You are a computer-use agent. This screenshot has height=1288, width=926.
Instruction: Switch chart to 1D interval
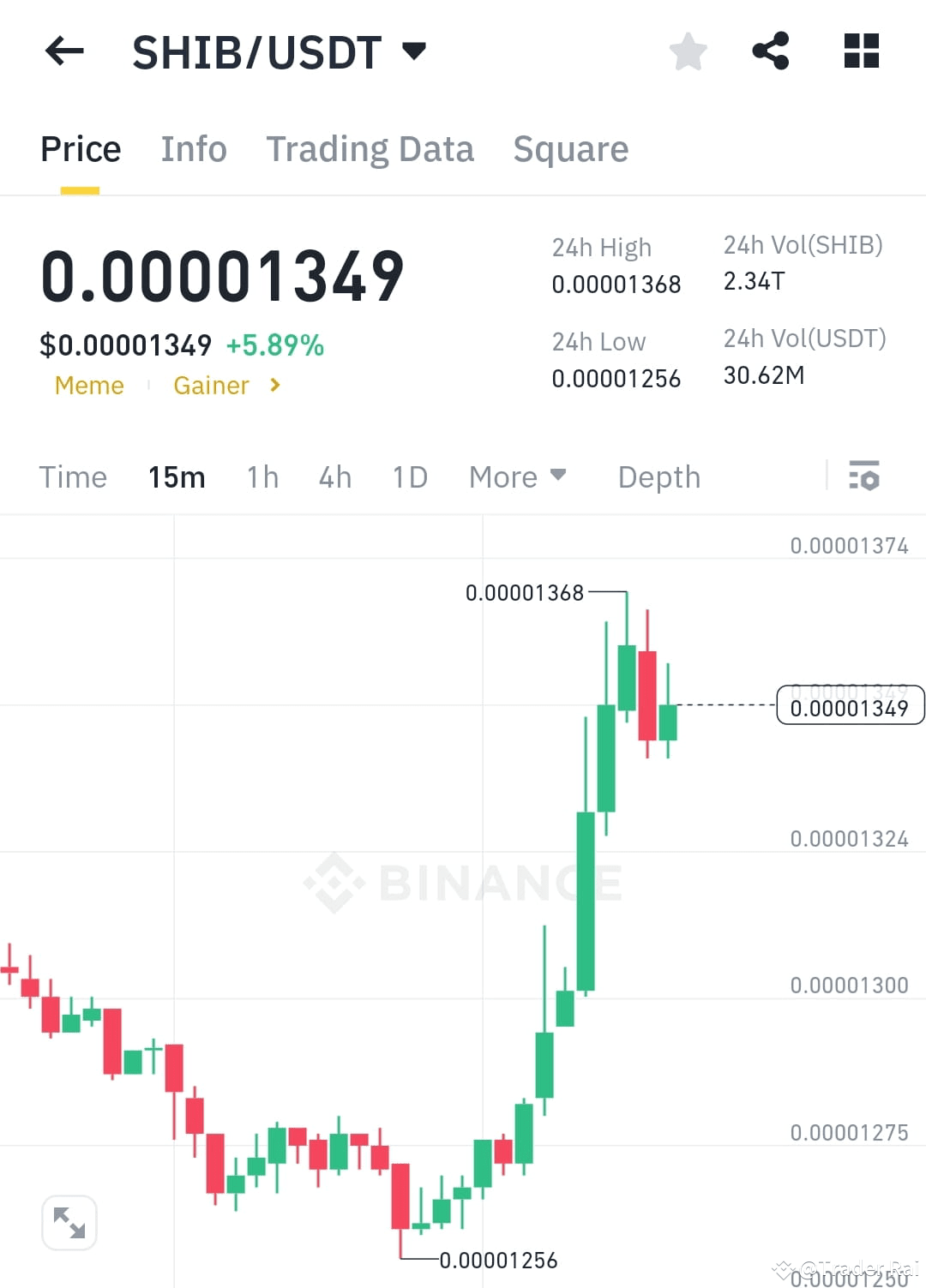point(409,476)
